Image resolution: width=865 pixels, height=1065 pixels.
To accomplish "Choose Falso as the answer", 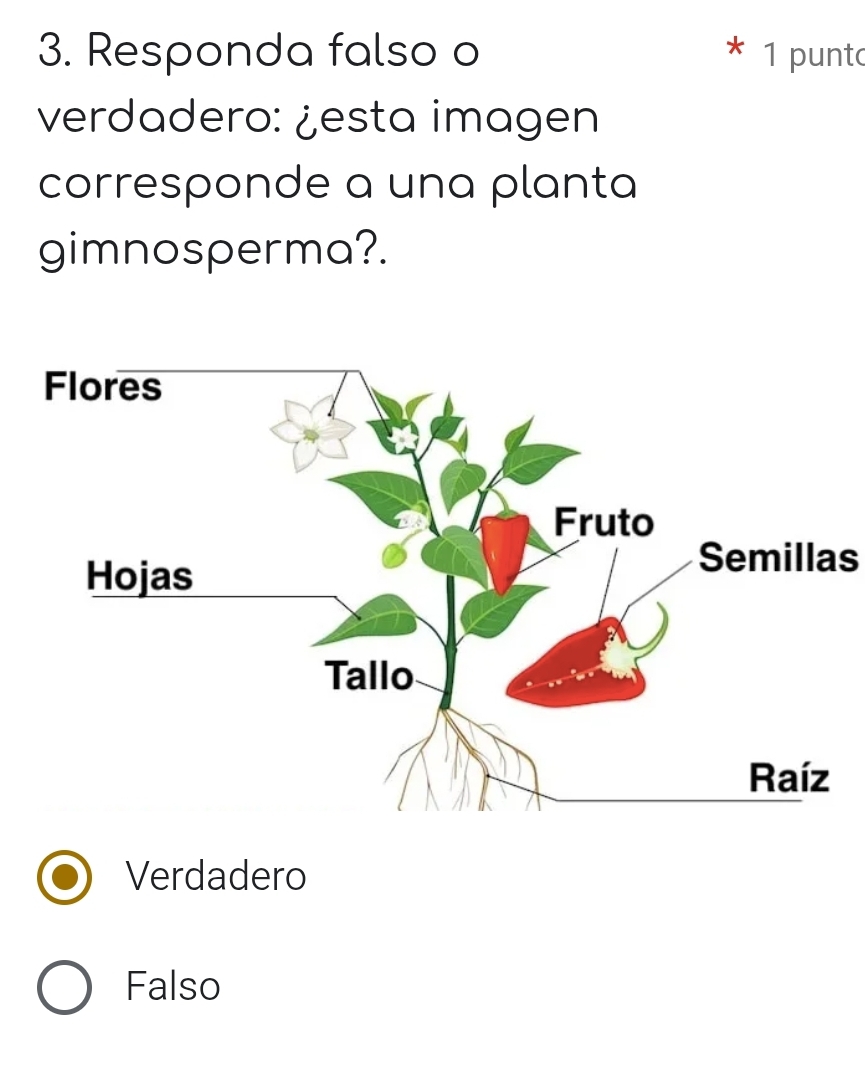I will [66, 987].
